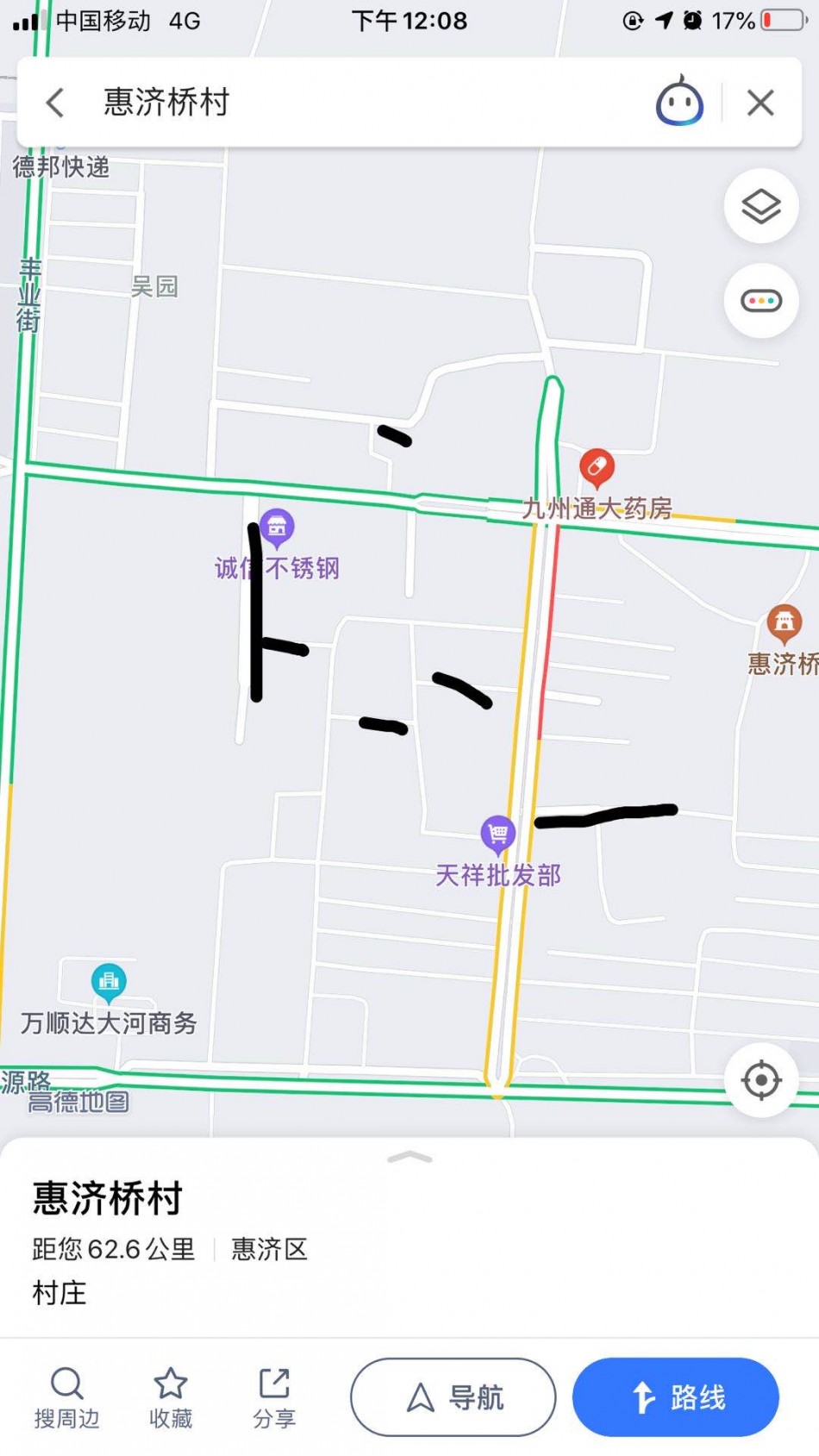The height and width of the screenshot is (1456, 819).
Task: Select the 九州通大药房 pharmacy marker
Action: (x=597, y=469)
